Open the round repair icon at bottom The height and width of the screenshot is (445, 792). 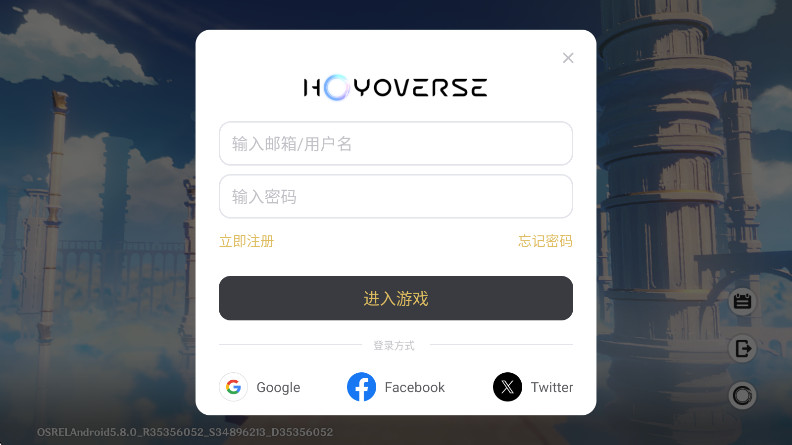[x=742, y=395]
